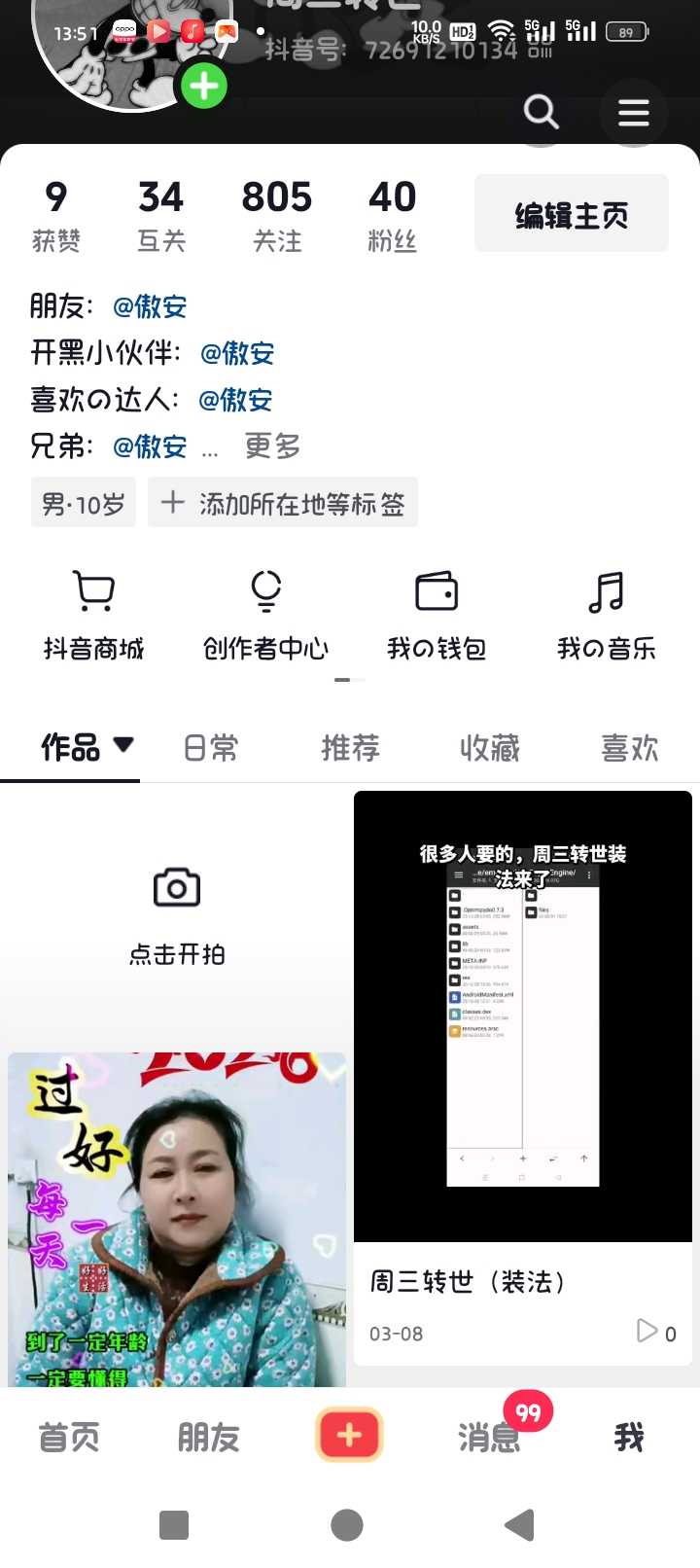Screen dimensions: 700x1568
Task: Switch to the 收藏 tab
Action: (x=490, y=748)
